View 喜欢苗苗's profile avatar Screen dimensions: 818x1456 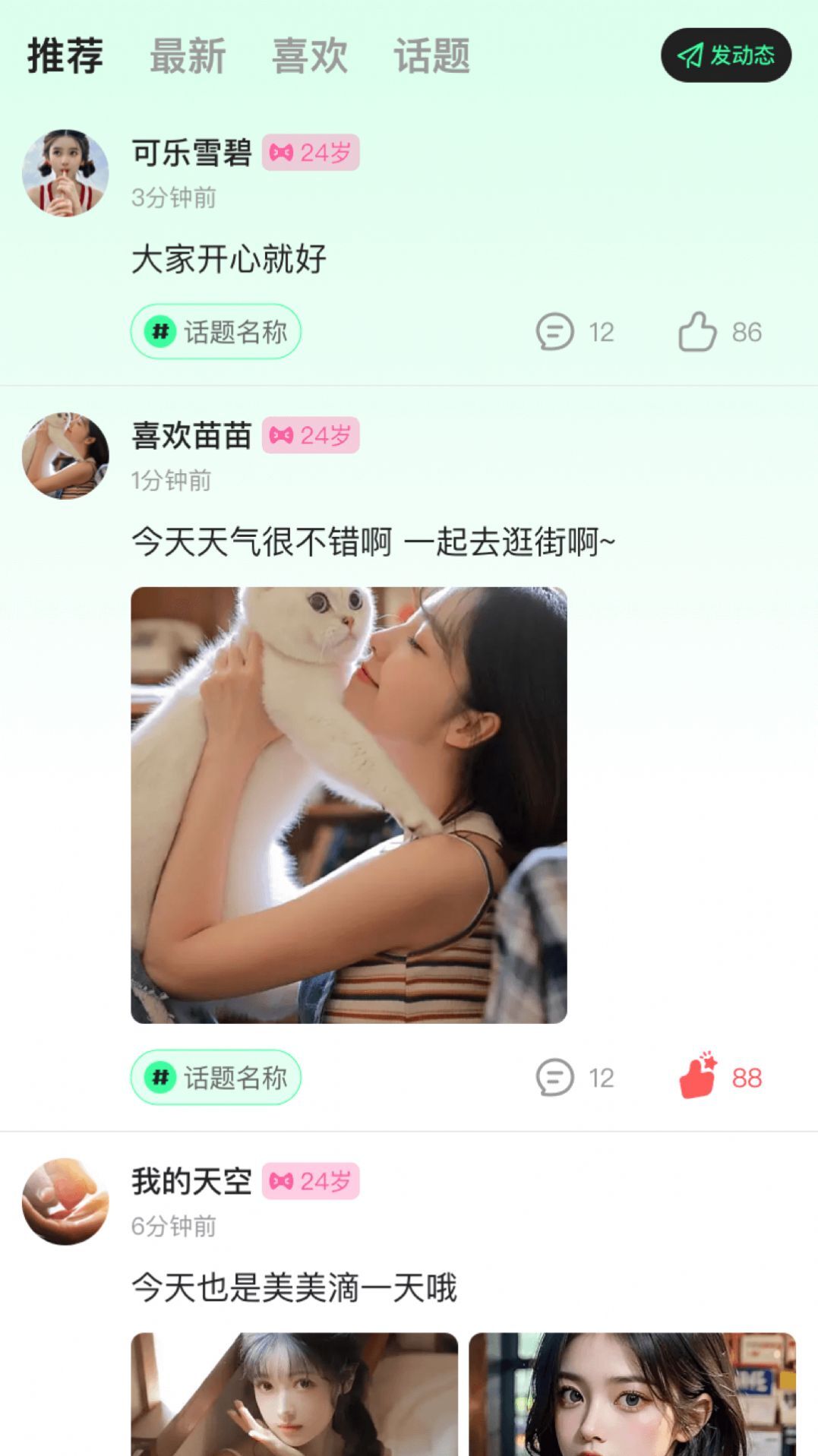[x=65, y=456]
